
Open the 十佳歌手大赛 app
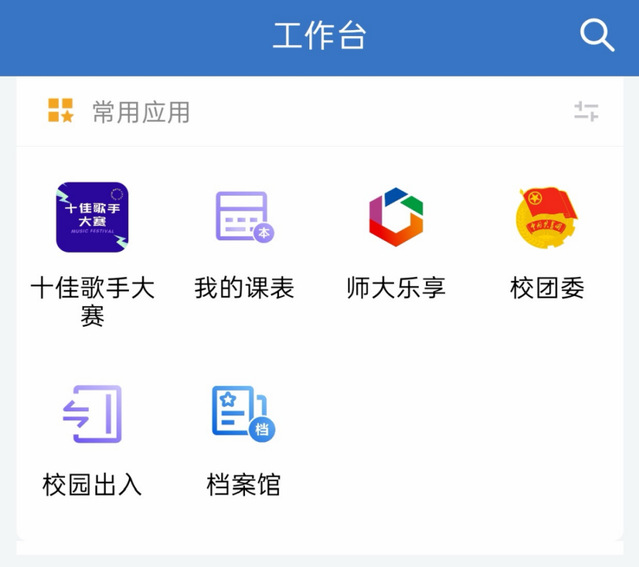(x=92, y=218)
